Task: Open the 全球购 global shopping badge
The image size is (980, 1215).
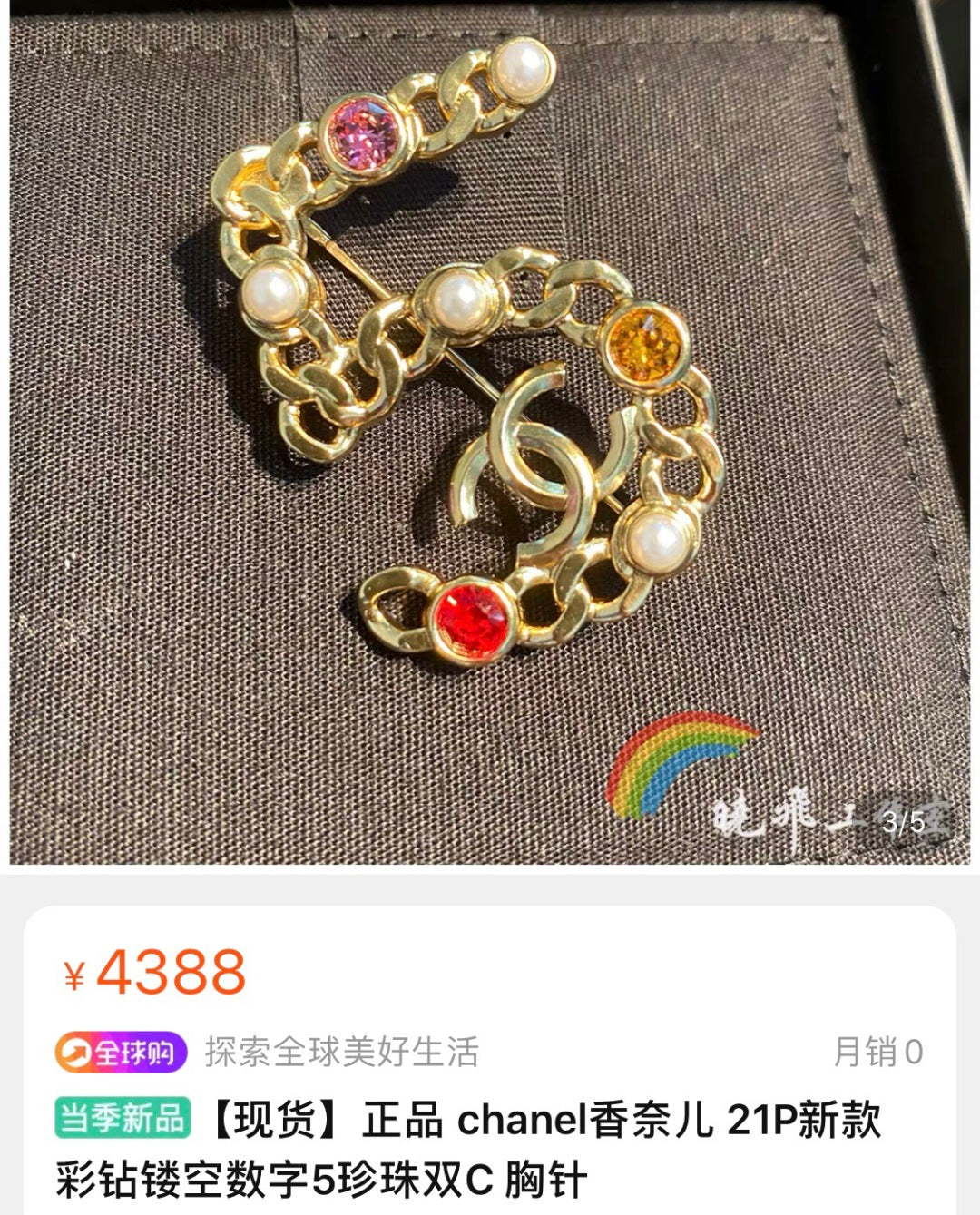Action: 121,1053
